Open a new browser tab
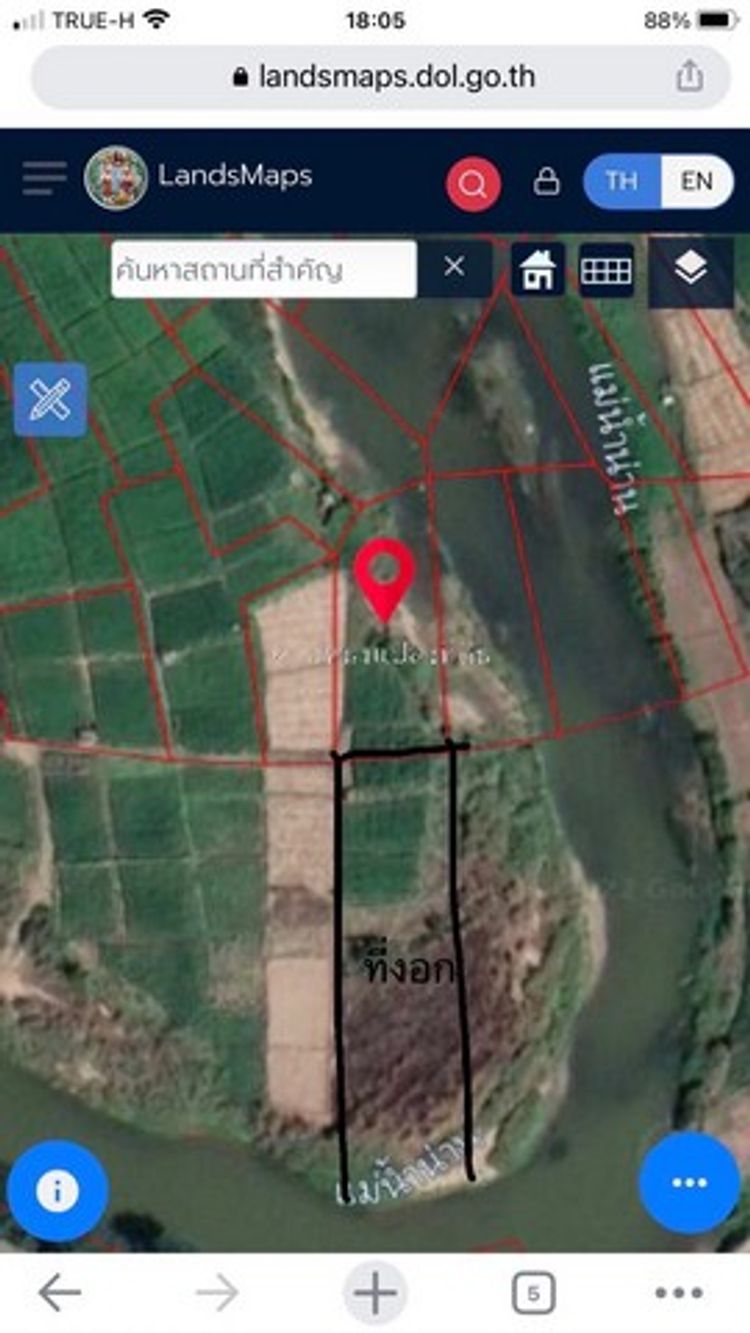750x1333 pixels. point(375,1293)
